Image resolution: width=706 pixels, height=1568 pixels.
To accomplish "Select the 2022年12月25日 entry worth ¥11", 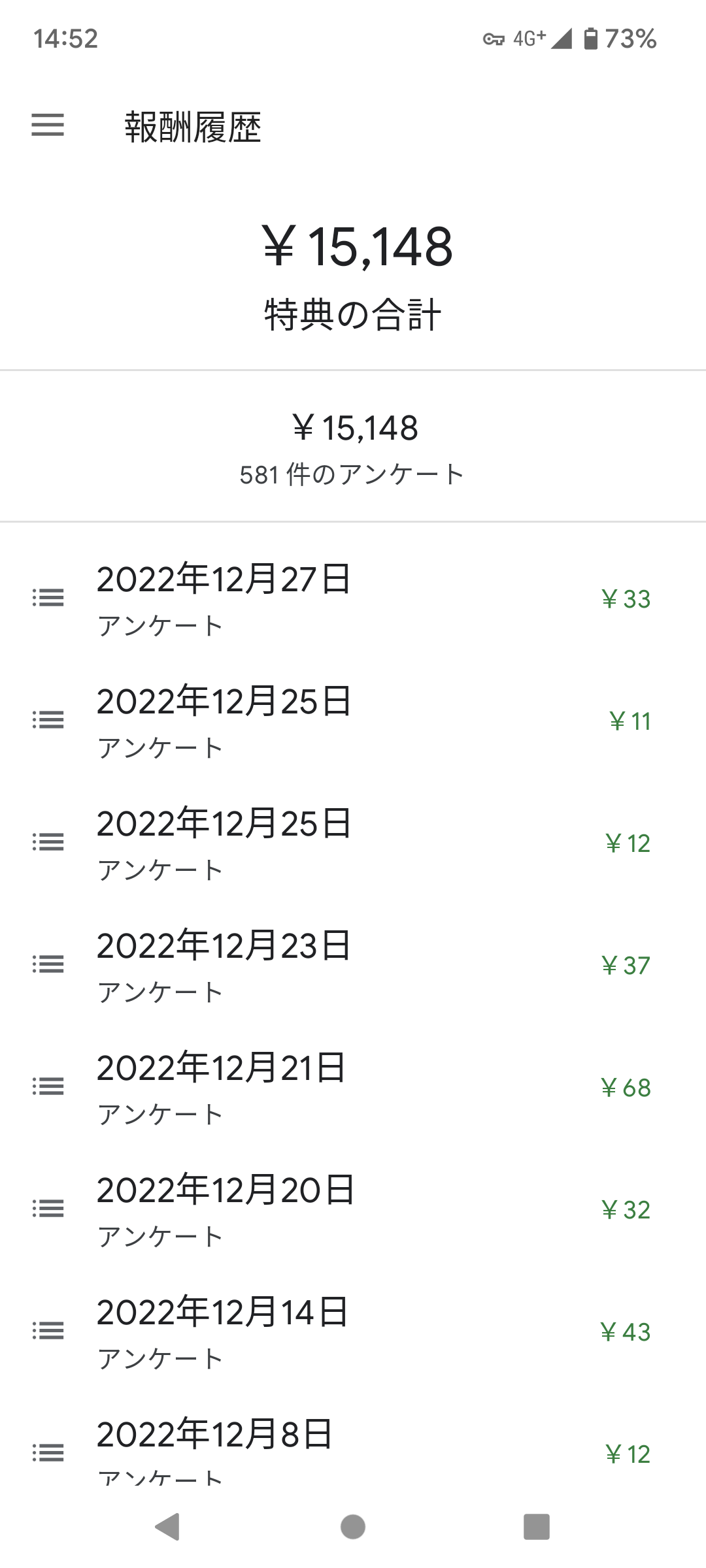I will pos(353,721).
